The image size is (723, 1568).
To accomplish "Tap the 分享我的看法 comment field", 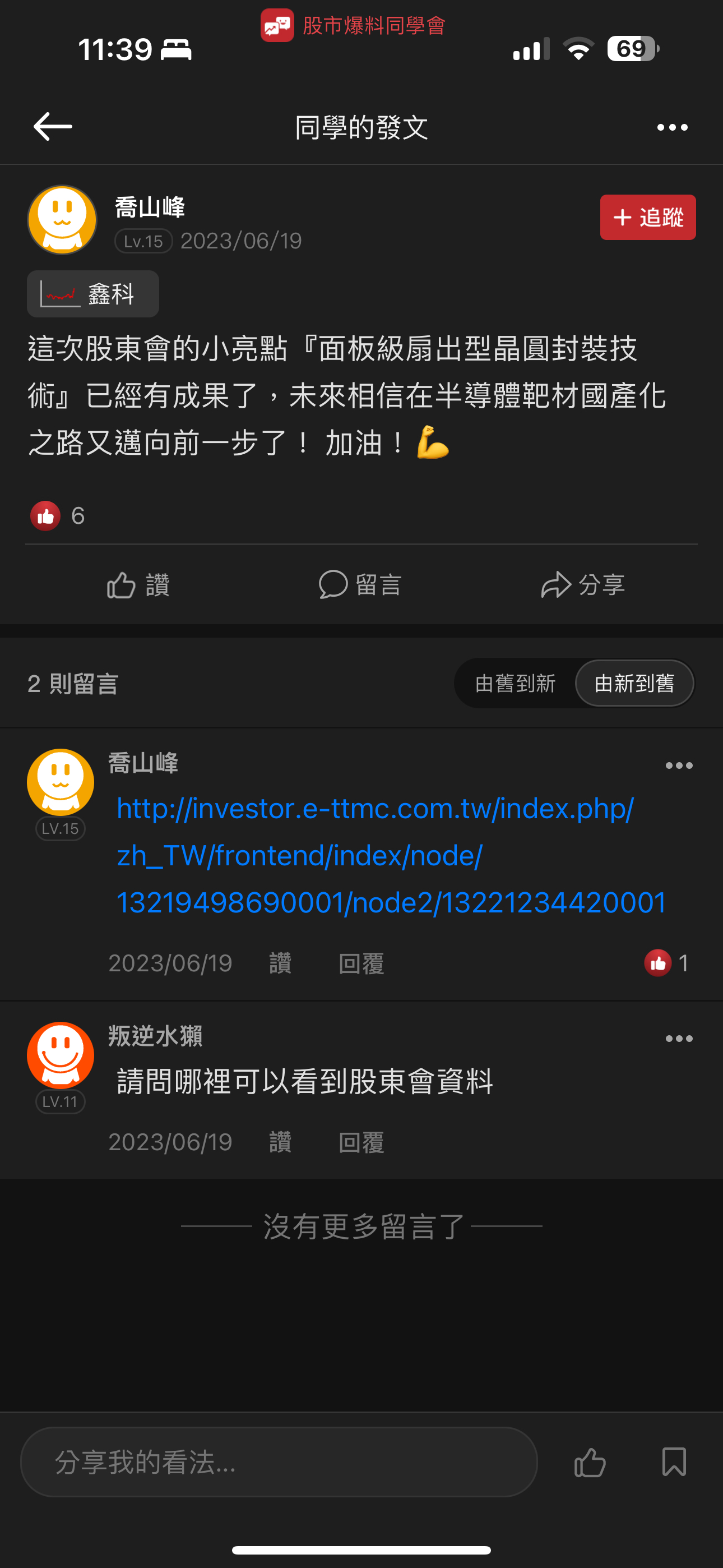I will 279,1461.
